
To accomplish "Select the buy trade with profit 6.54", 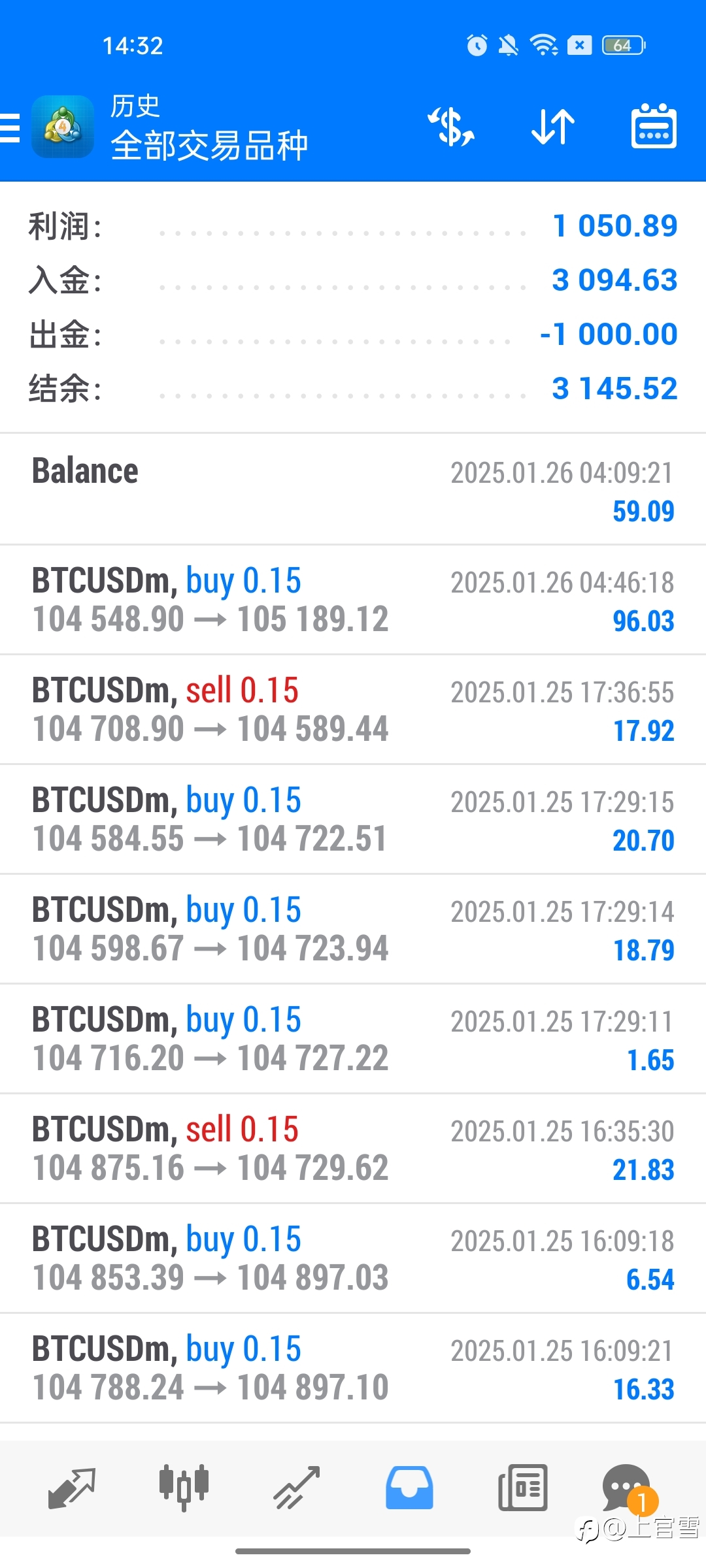I will tap(353, 1258).
